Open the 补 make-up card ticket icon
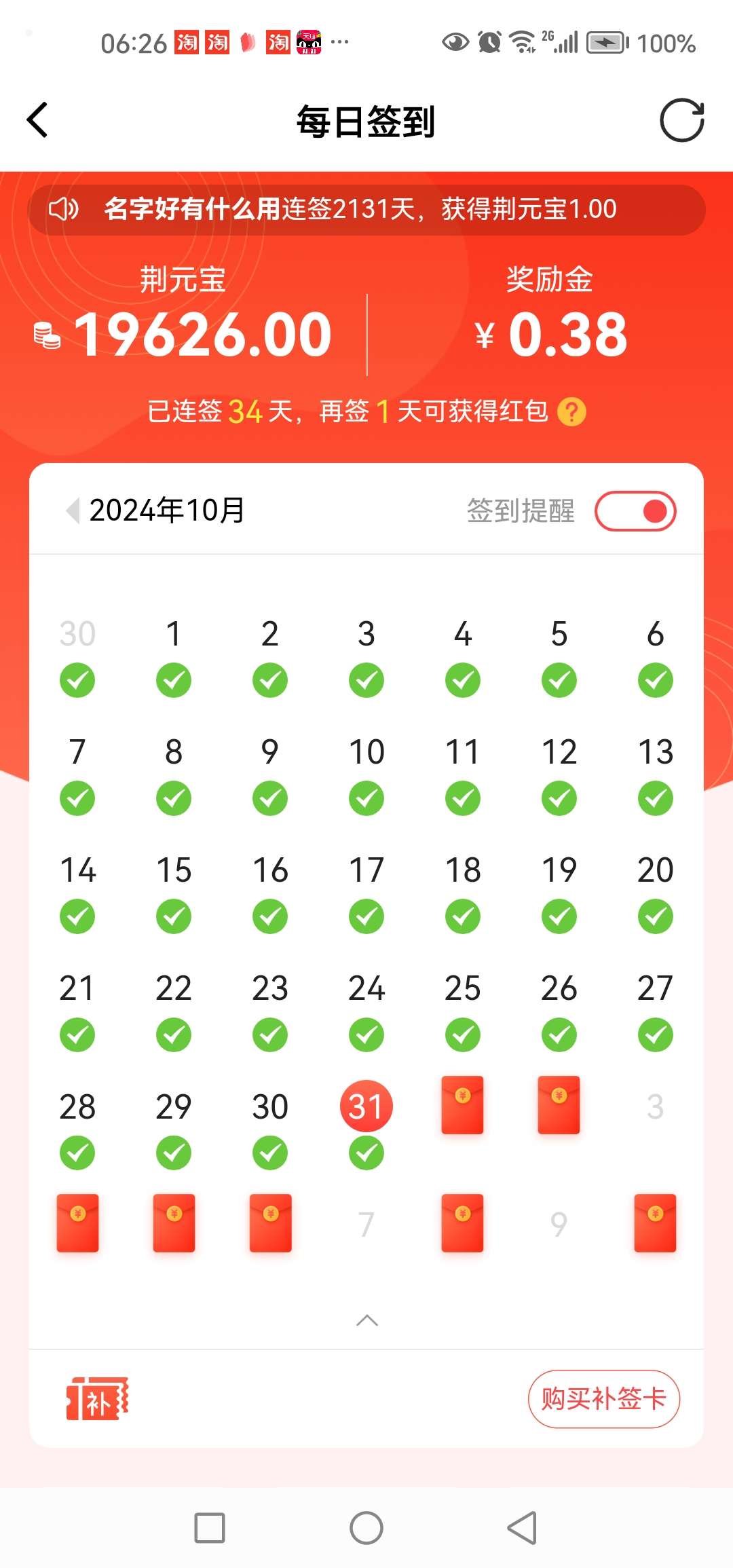The height and width of the screenshot is (1568, 733). click(98, 1399)
